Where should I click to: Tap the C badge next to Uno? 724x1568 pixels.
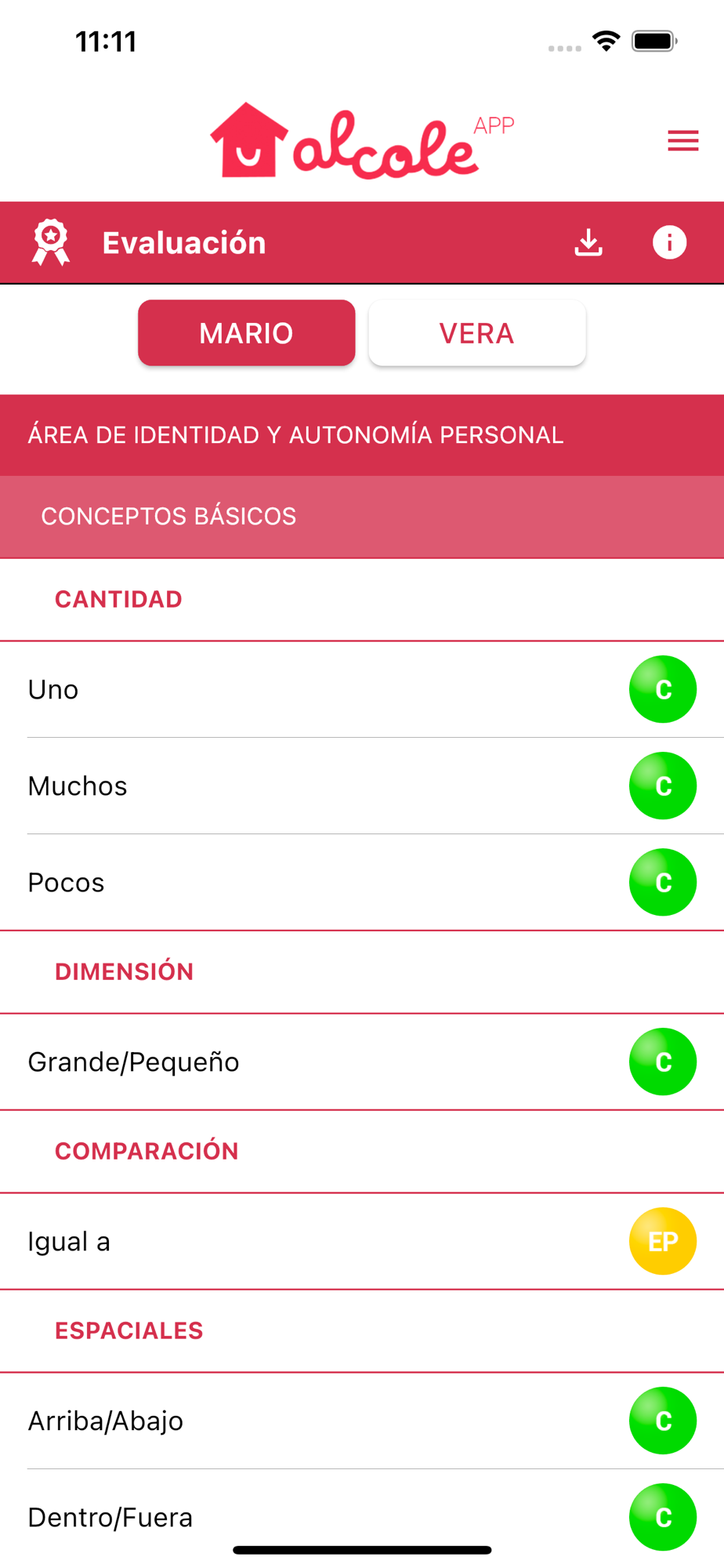[662, 689]
